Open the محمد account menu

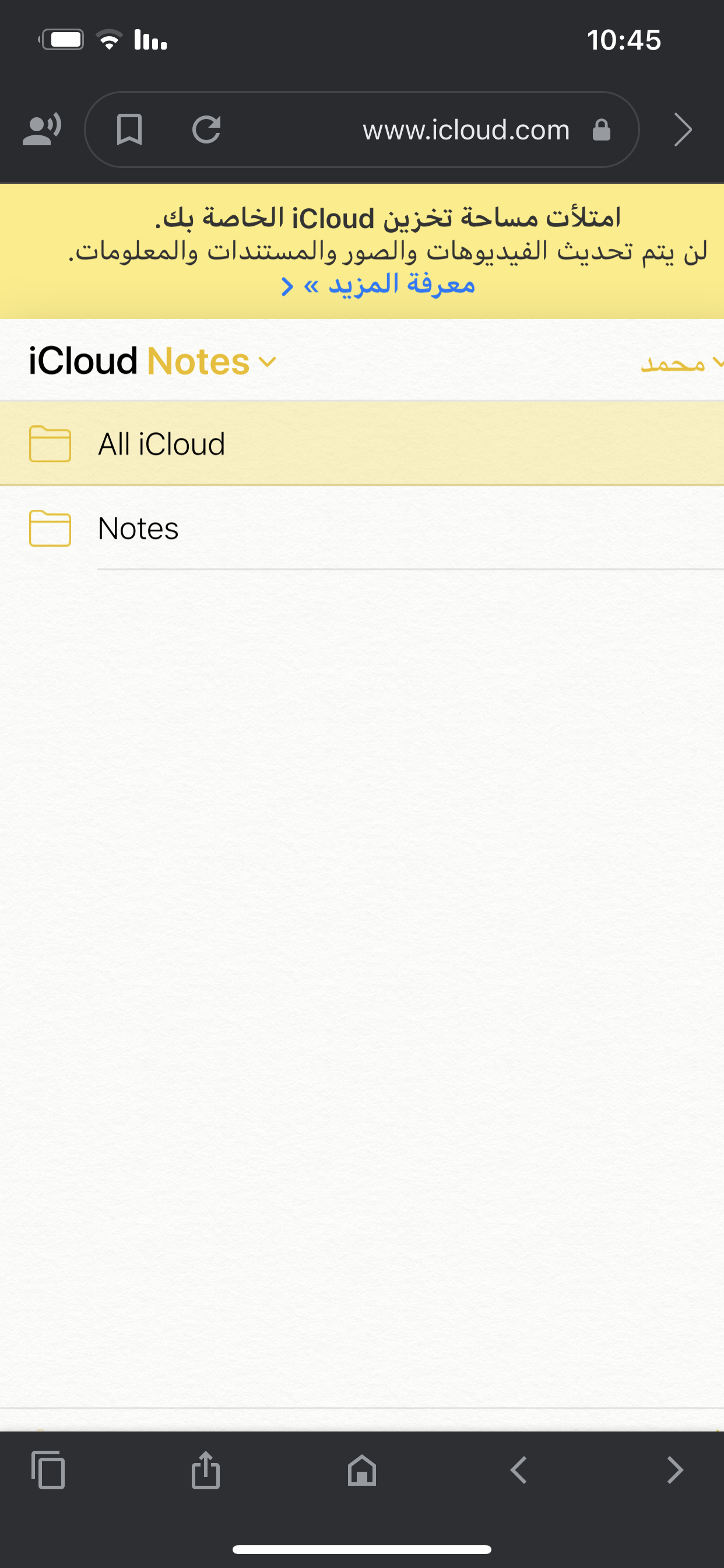pos(681,363)
